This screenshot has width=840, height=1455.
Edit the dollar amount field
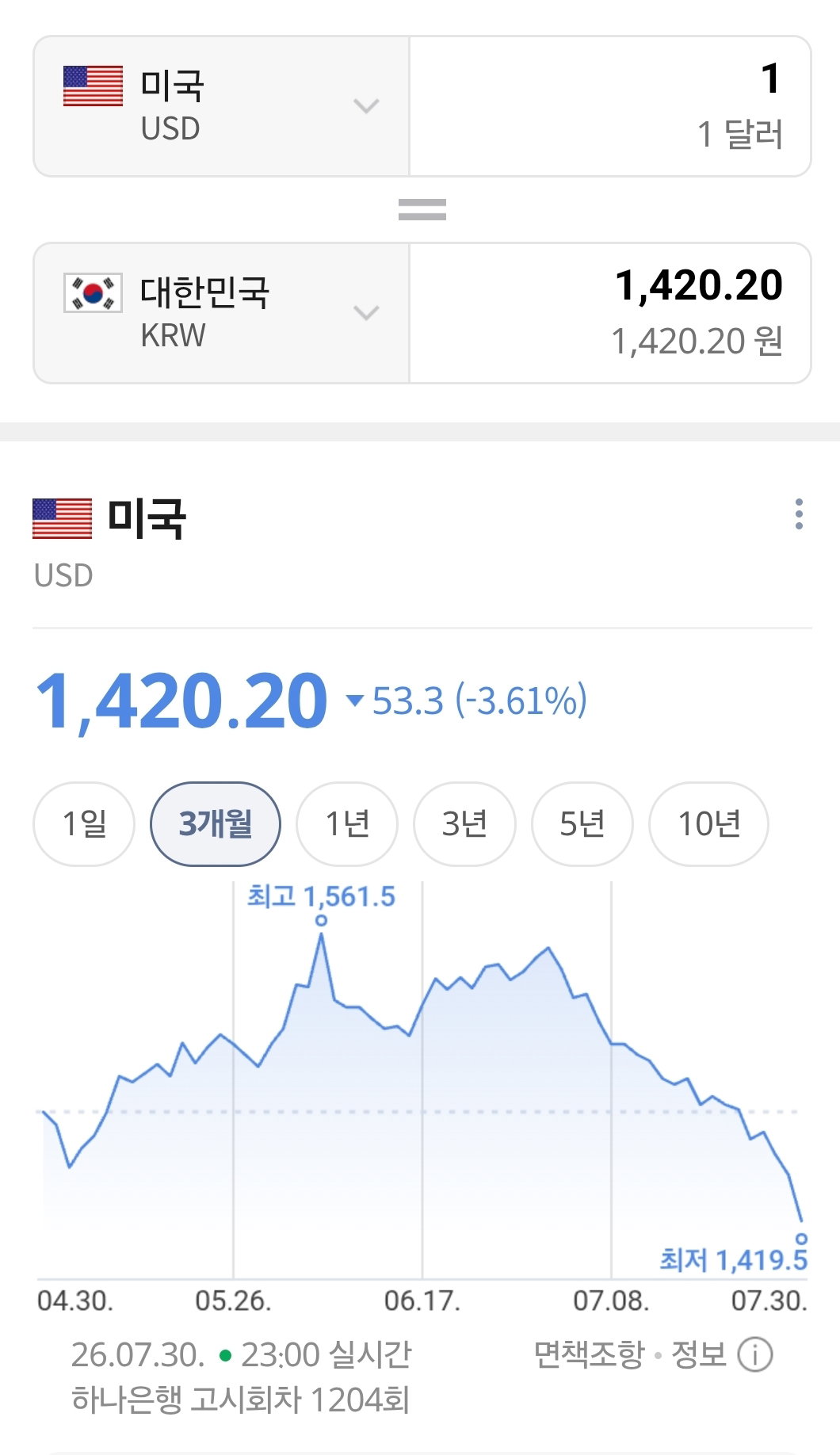(610, 106)
